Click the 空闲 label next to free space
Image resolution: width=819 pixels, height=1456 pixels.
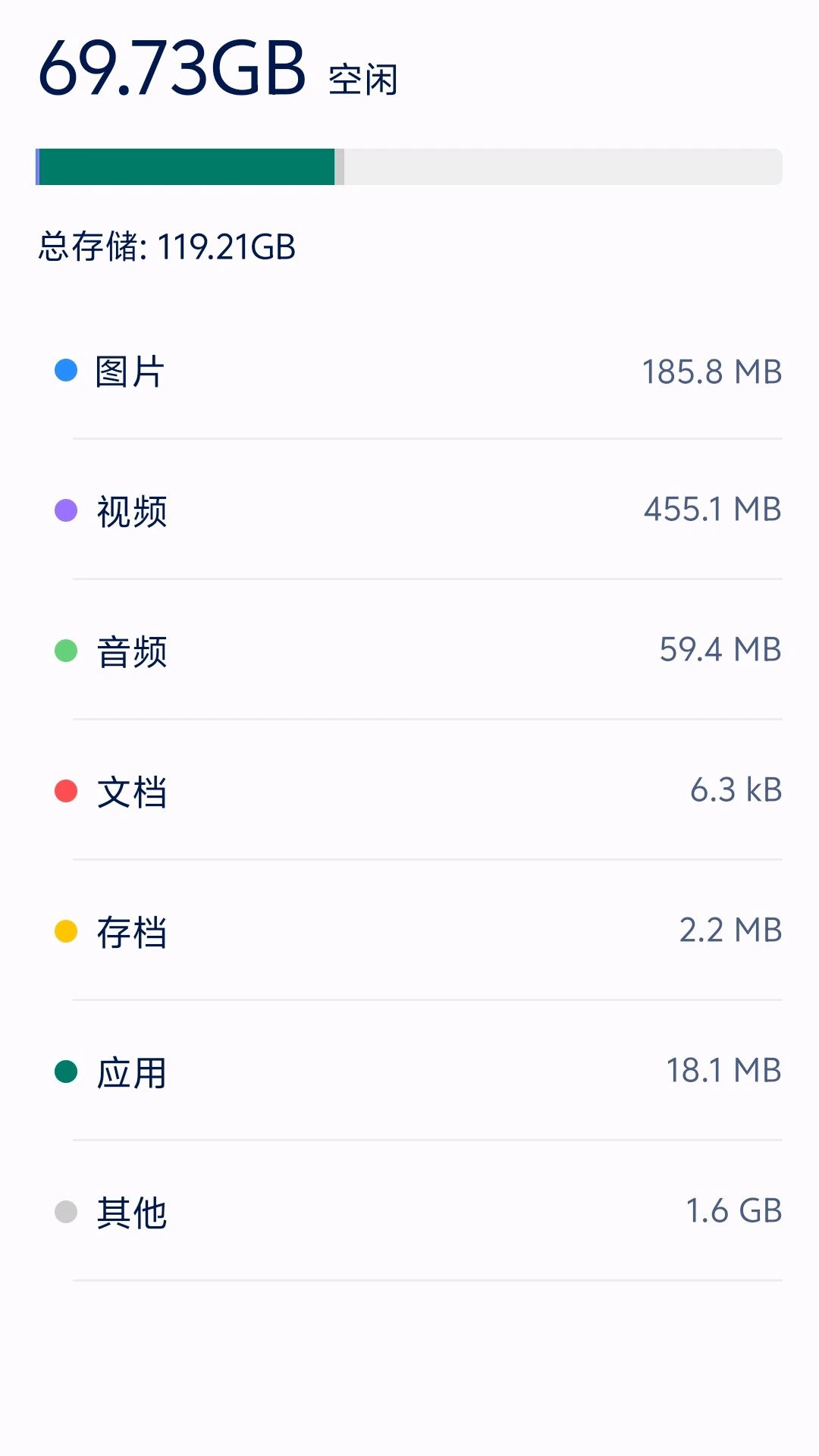[x=362, y=78]
